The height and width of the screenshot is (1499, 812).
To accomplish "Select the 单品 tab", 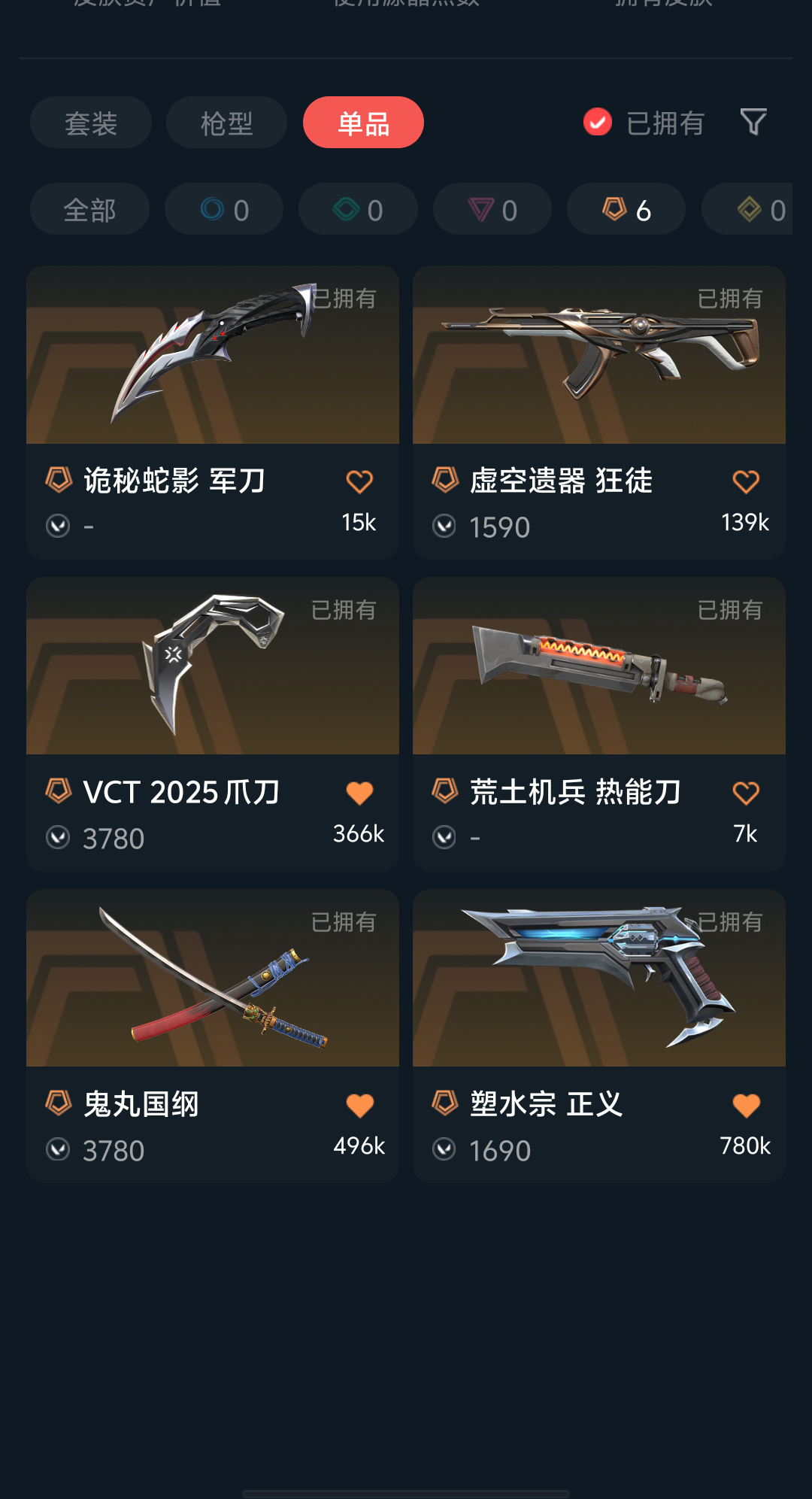I will tap(363, 123).
